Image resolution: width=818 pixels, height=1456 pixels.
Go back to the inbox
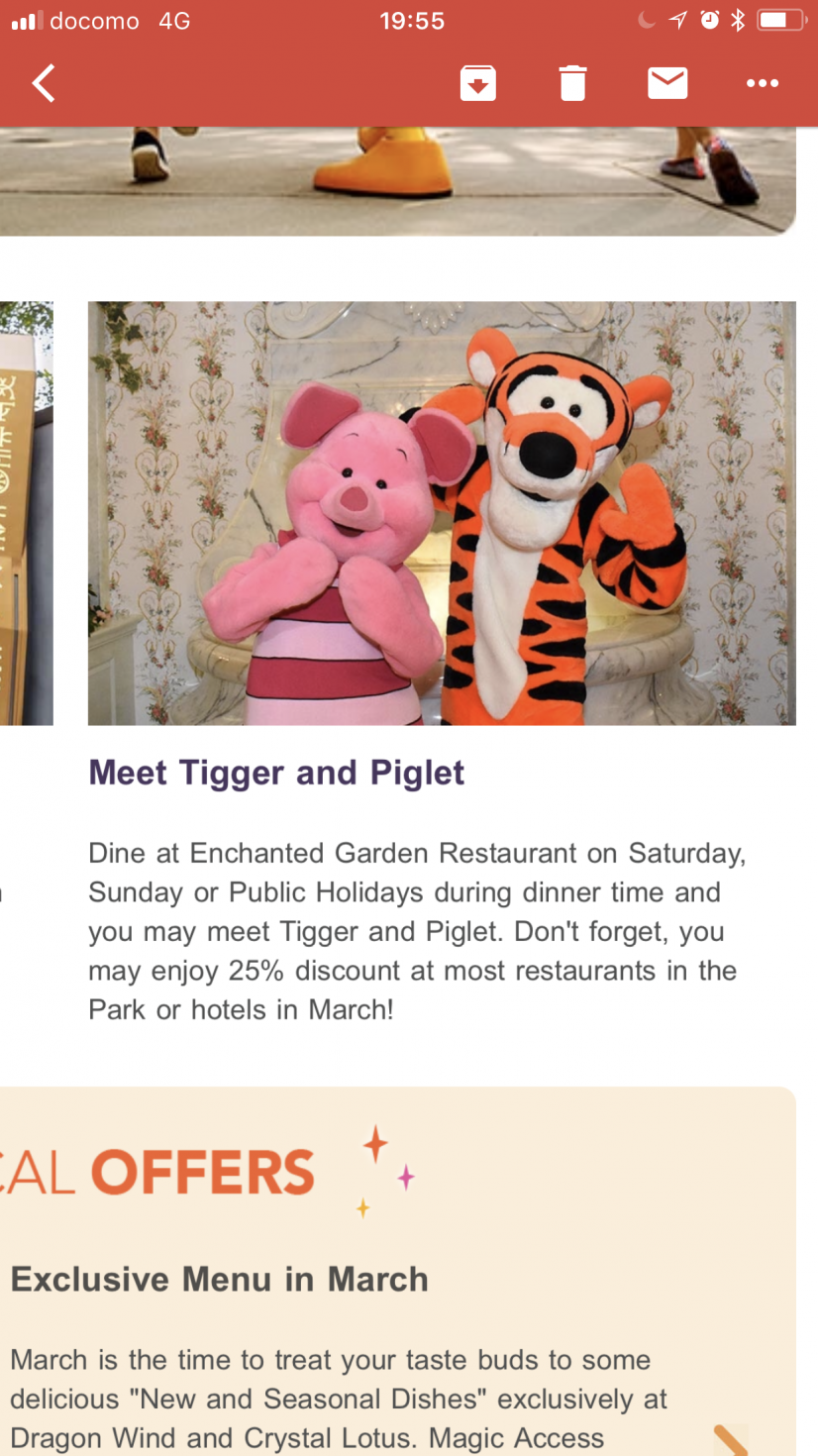[x=44, y=83]
